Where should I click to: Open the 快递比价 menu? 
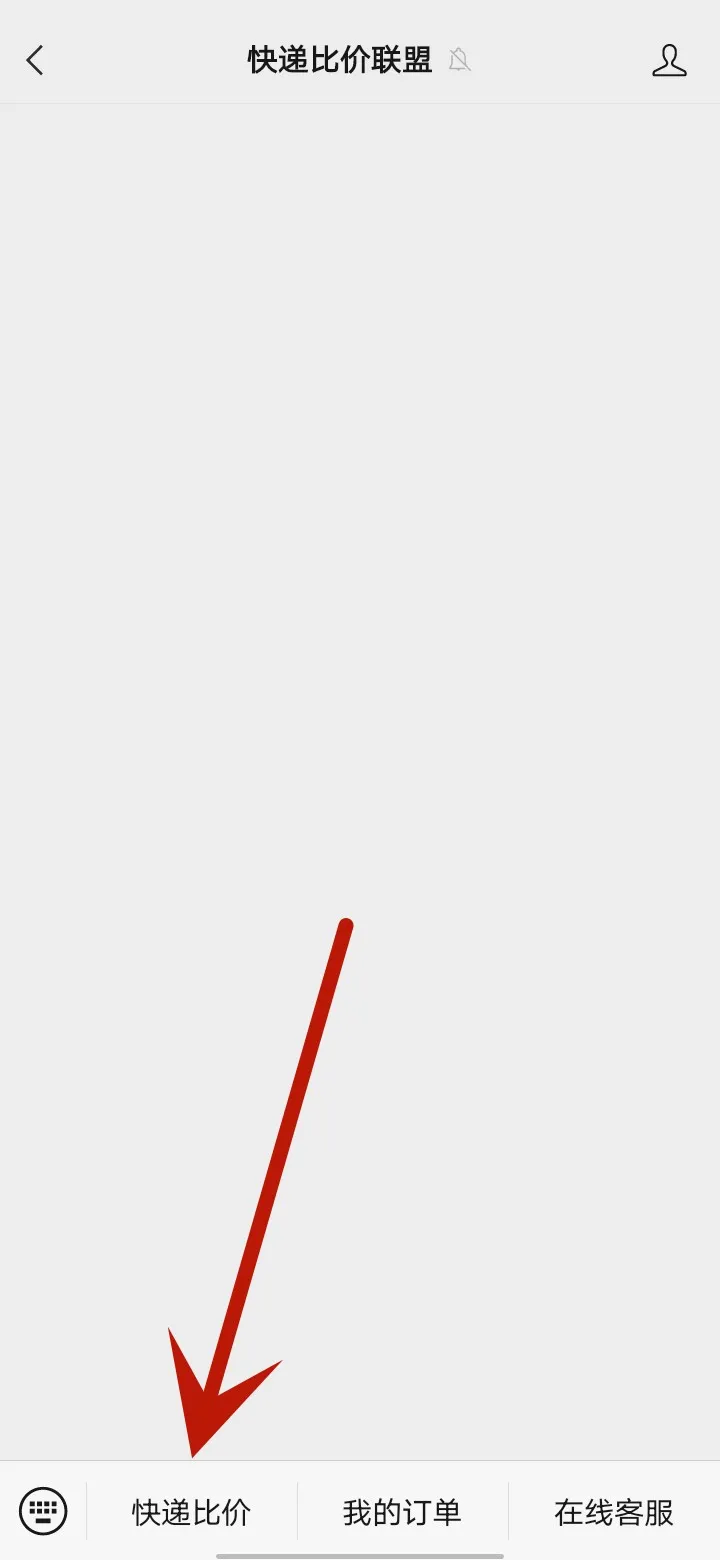click(x=192, y=1512)
